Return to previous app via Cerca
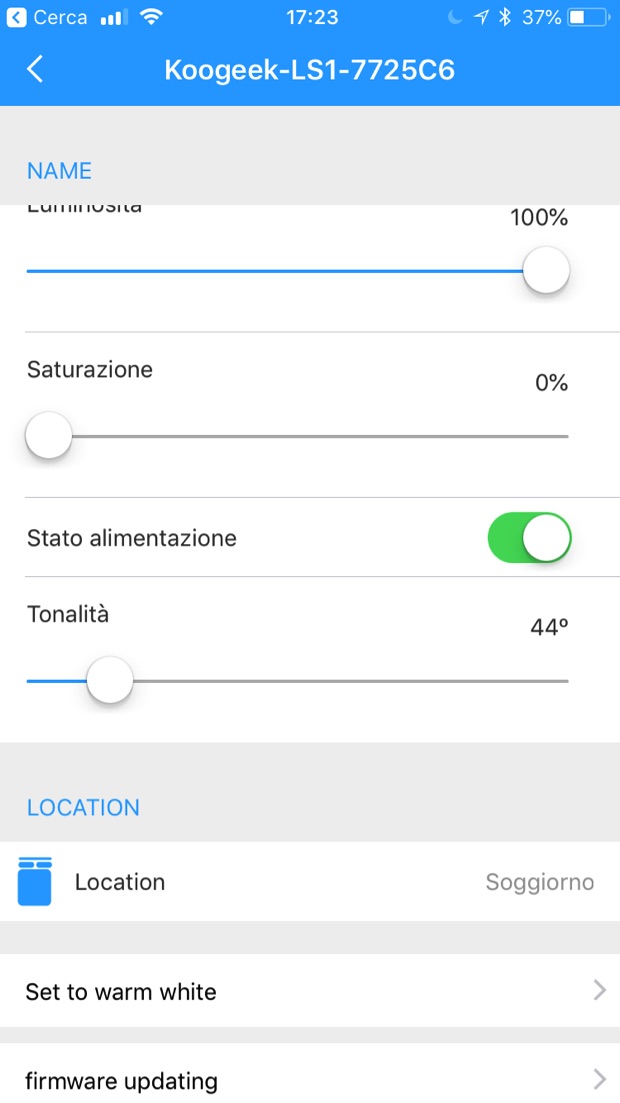The width and height of the screenshot is (620, 1103). 48,17
